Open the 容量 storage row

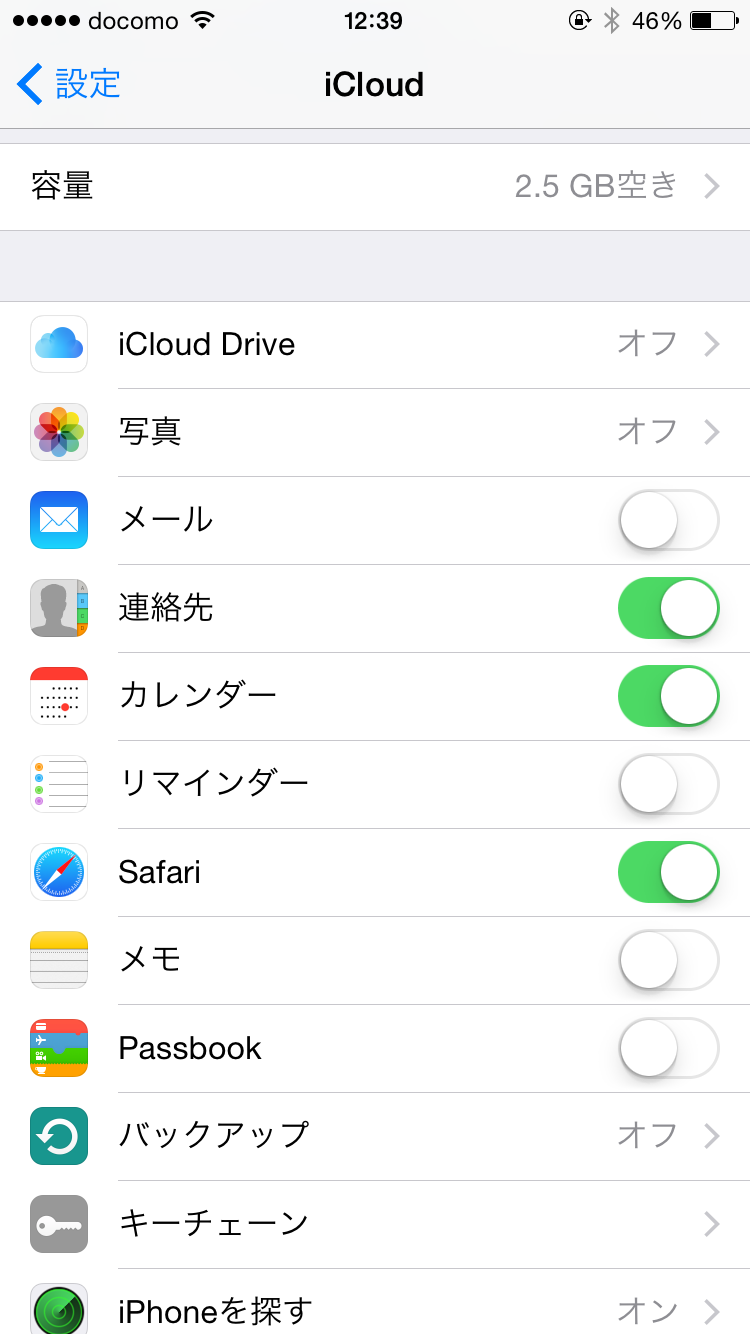coord(375,186)
